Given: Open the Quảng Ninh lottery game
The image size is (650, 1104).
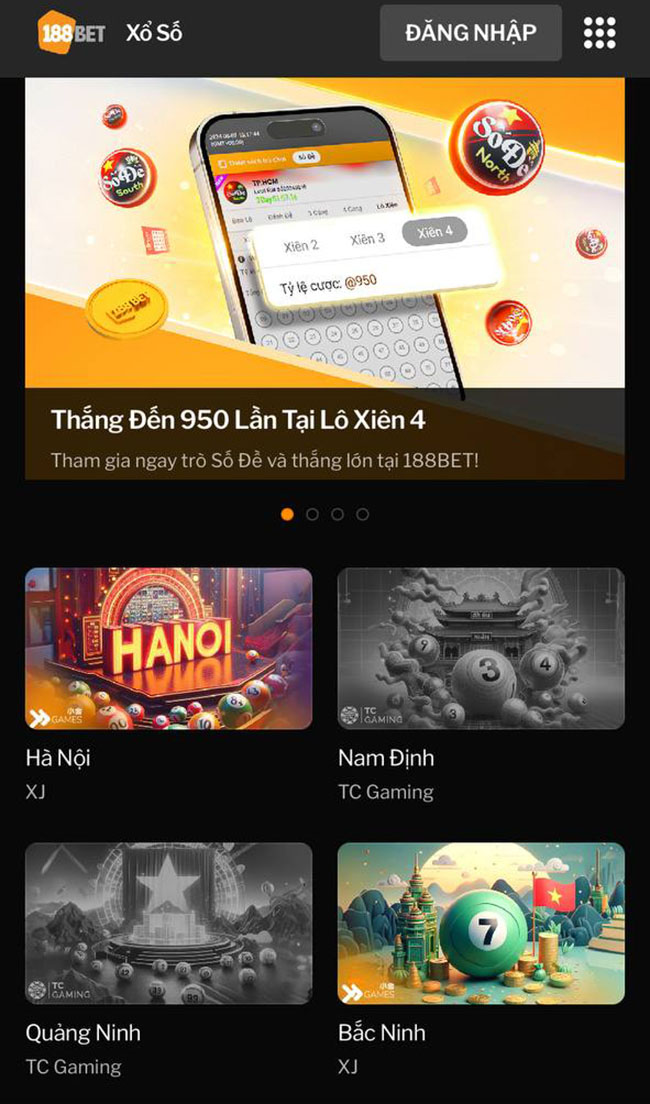Looking at the screenshot, I should click(x=168, y=923).
